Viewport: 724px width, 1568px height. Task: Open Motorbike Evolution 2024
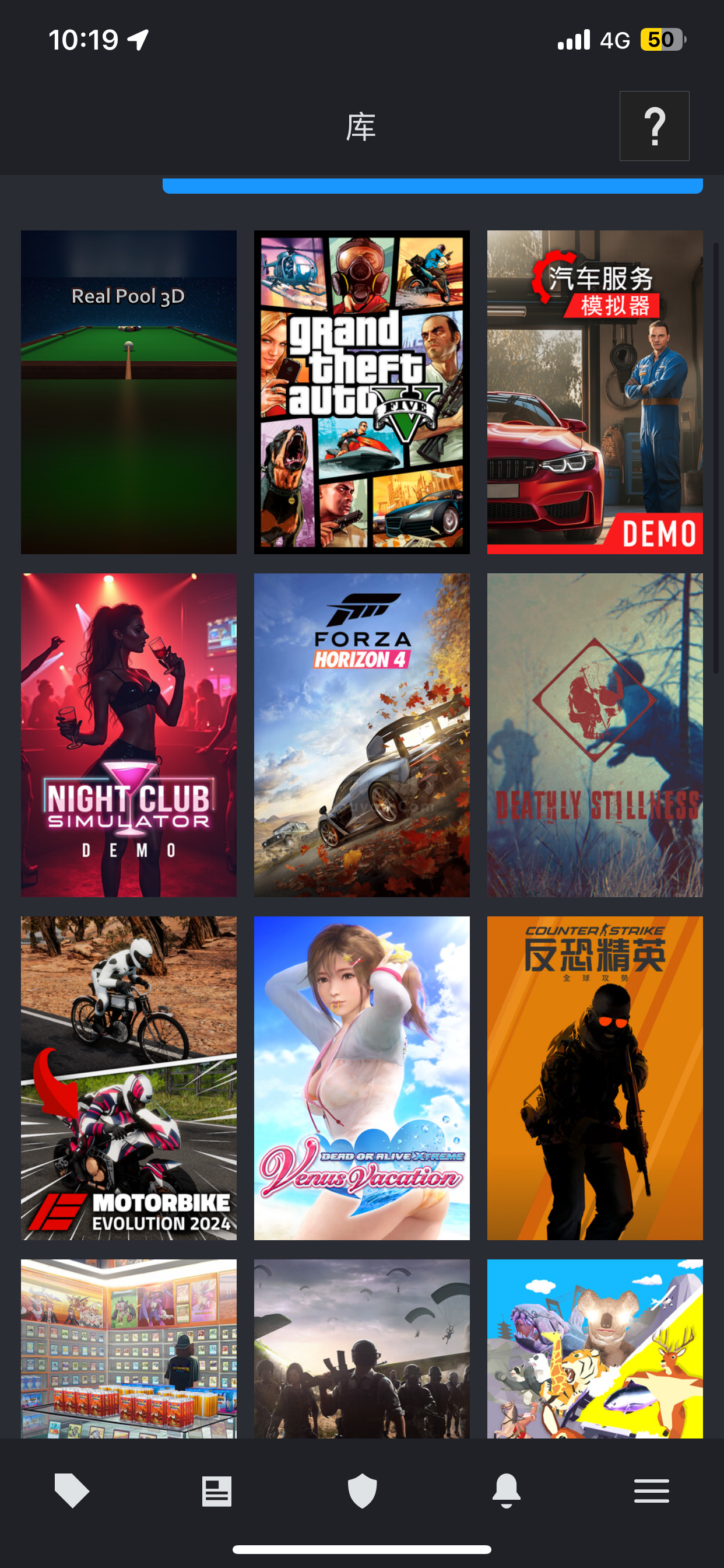click(128, 1078)
